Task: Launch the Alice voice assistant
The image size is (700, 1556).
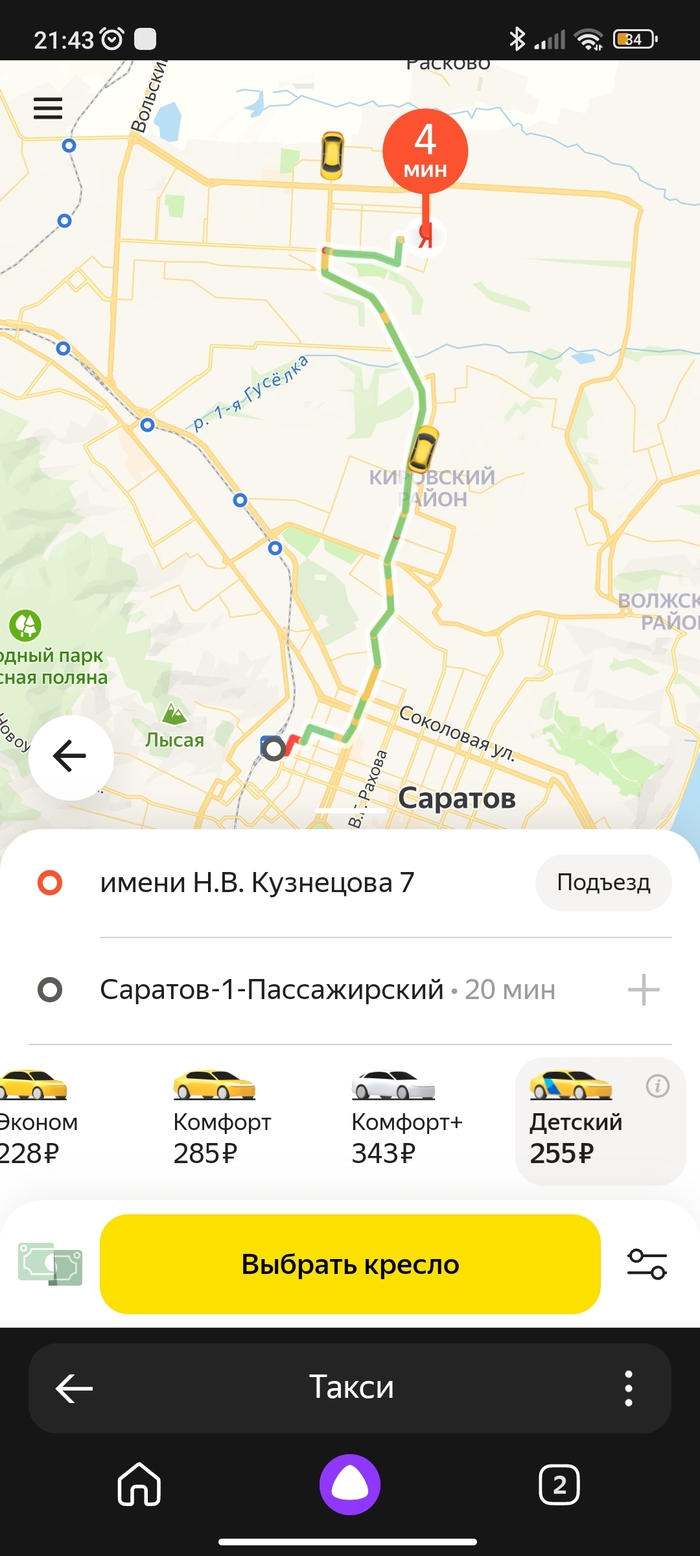Action: [350, 1484]
